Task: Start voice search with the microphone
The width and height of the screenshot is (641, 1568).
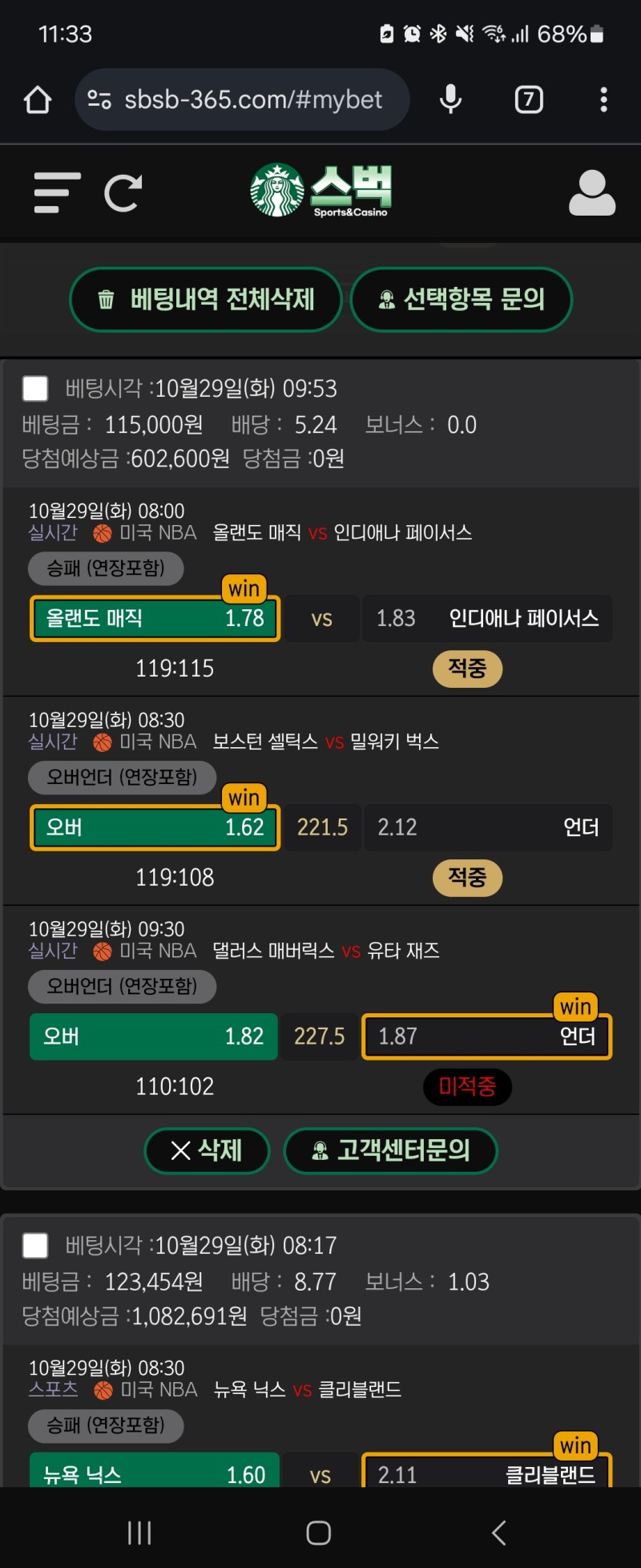Action: pos(450,100)
